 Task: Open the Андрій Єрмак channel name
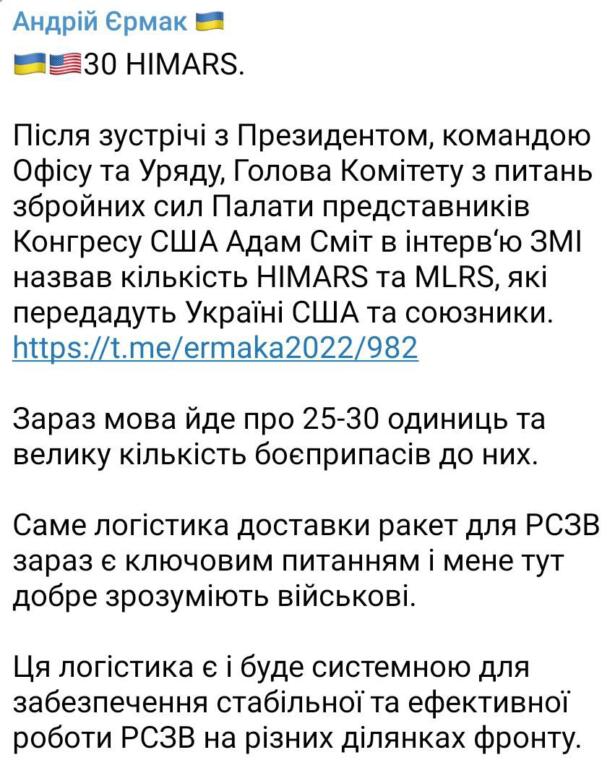[x=103, y=20]
